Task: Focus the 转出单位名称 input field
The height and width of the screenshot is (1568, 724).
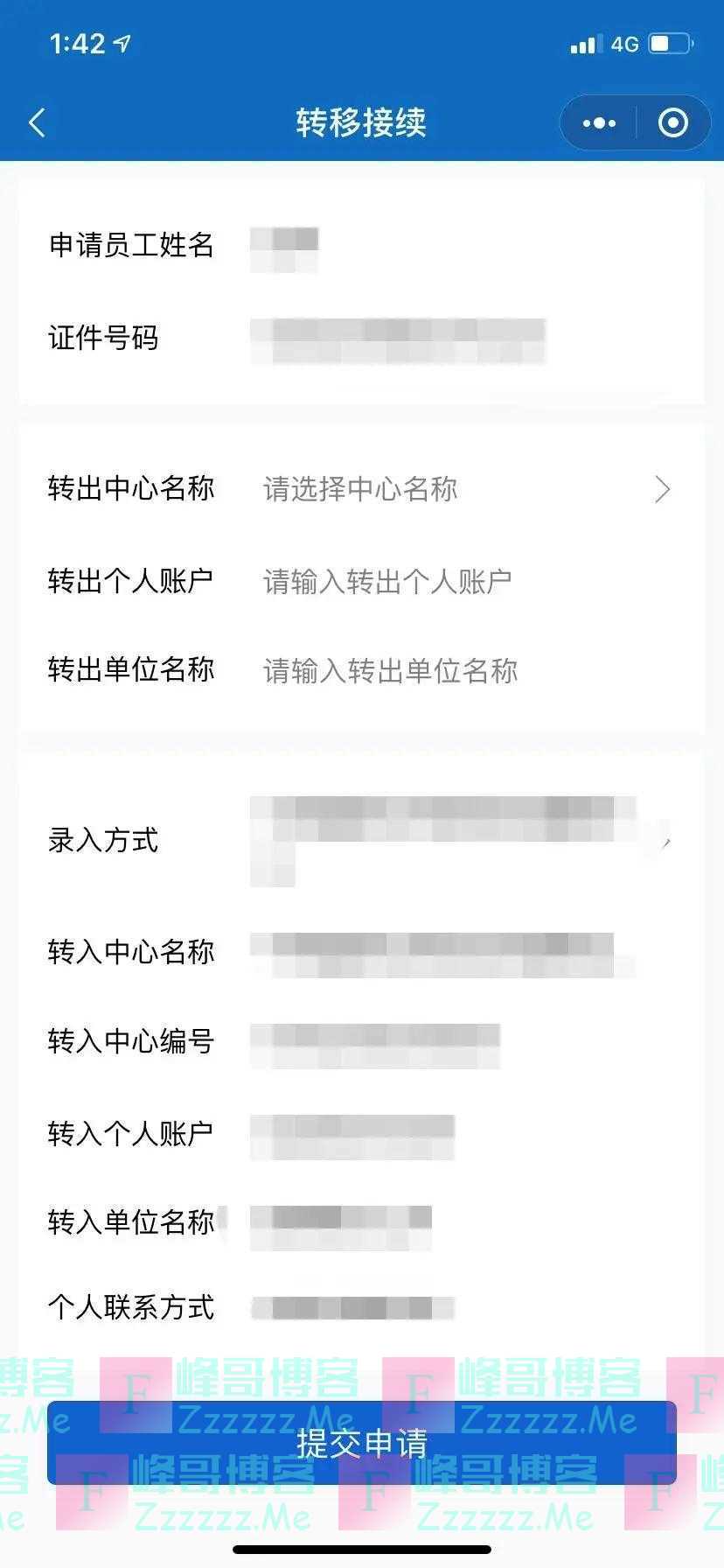Action: [463, 671]
